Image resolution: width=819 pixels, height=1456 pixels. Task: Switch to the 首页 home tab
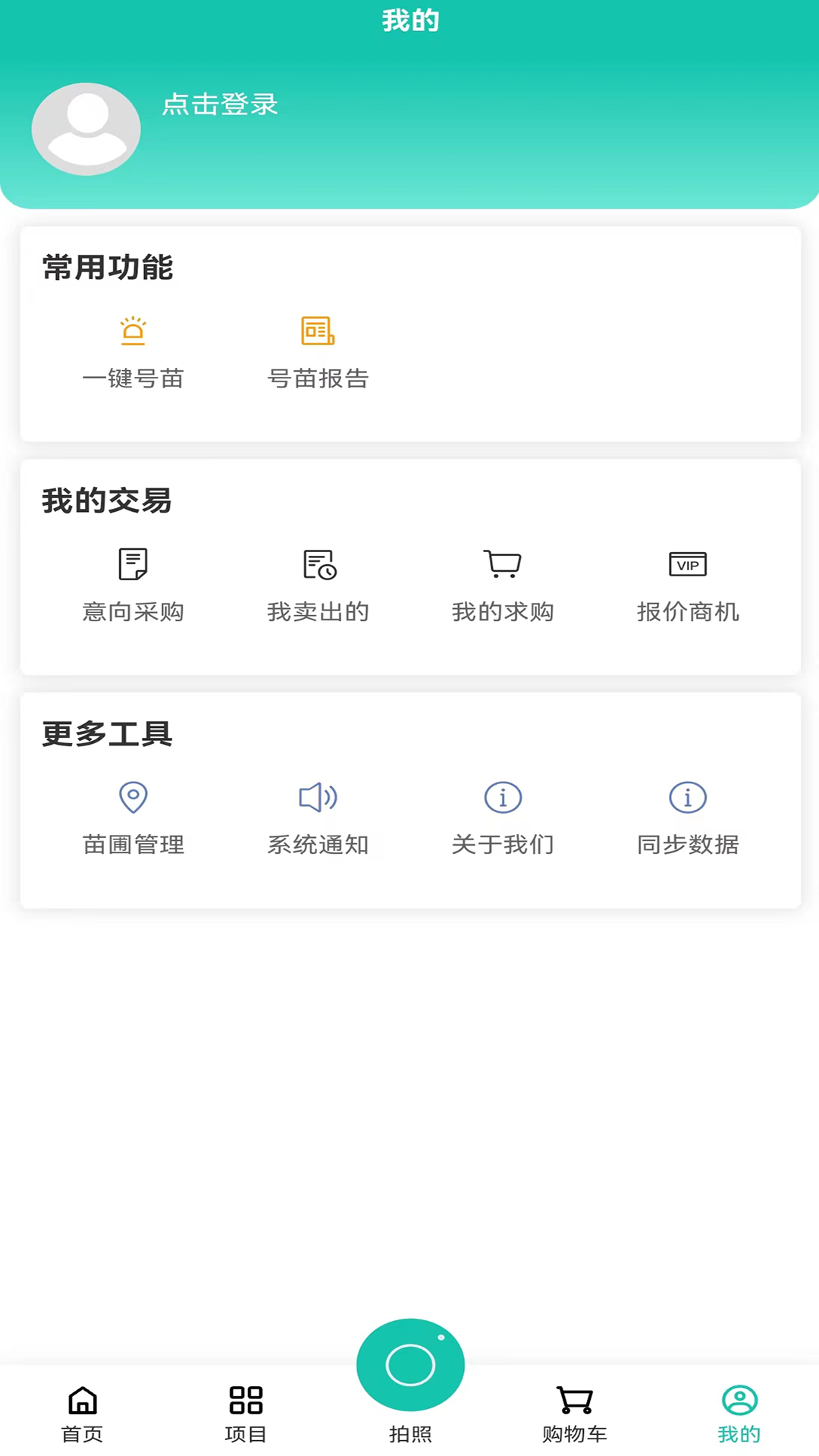click(82, 1414)
